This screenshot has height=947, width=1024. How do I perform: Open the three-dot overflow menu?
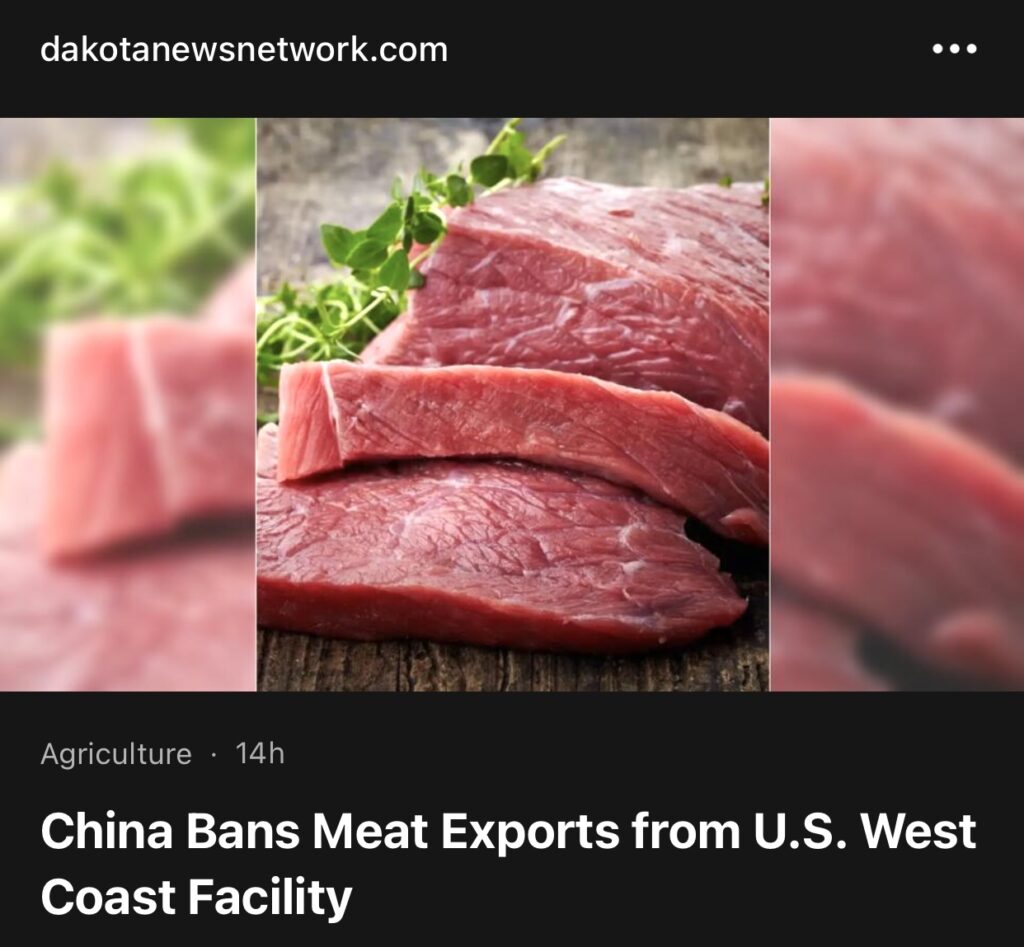click(x=954, y=49)
